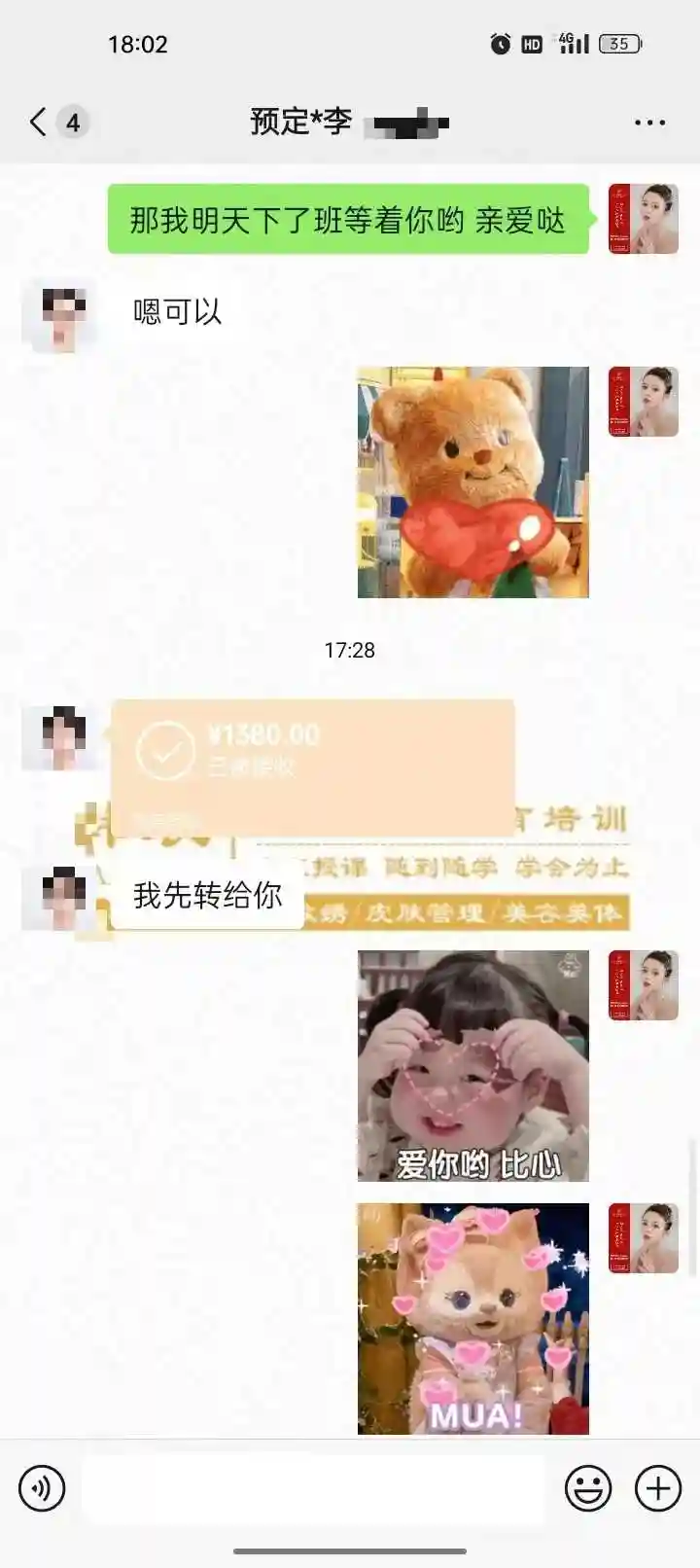Open contact avatar beside 我先转给你
Screen dimensions: 700x1568
pos(58,897)
